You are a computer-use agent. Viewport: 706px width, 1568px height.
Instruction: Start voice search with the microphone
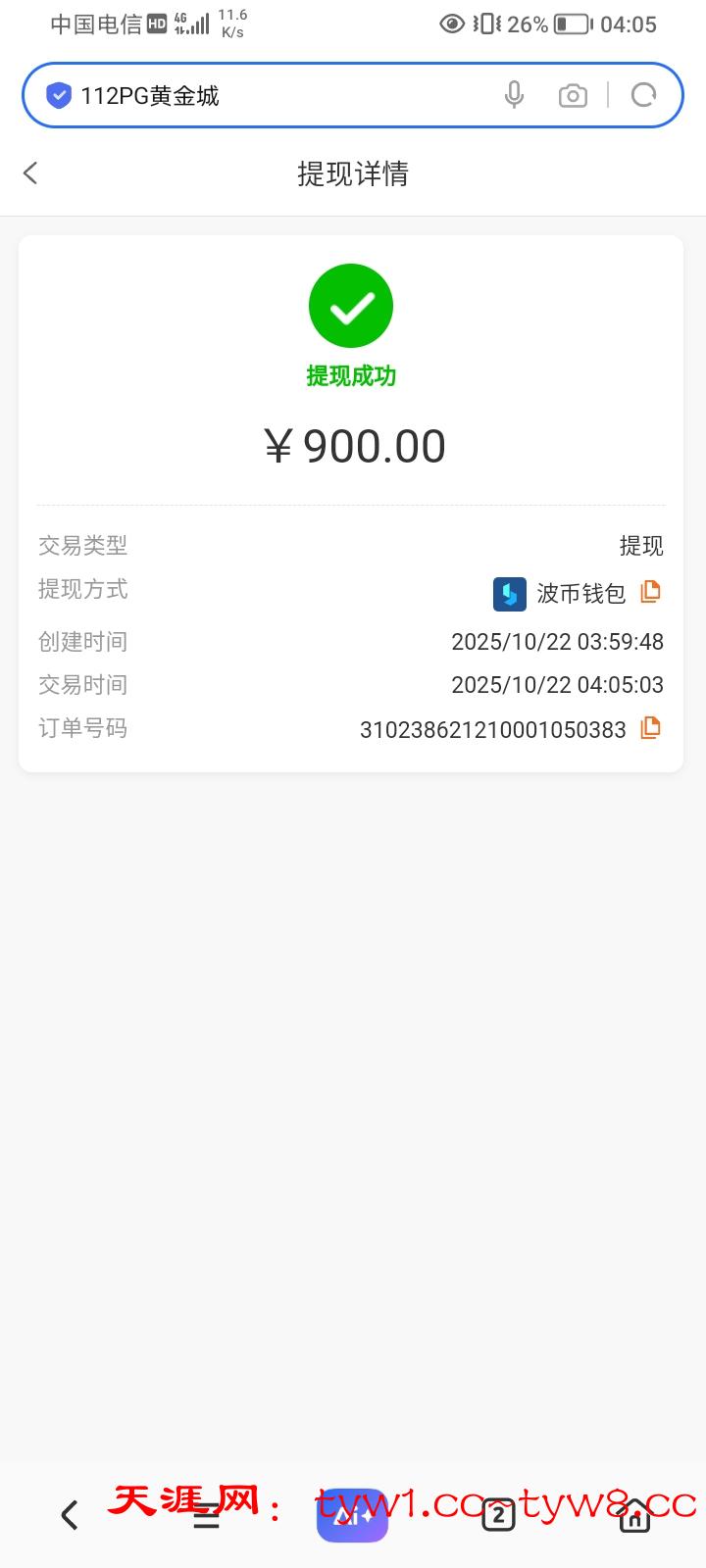514,95
